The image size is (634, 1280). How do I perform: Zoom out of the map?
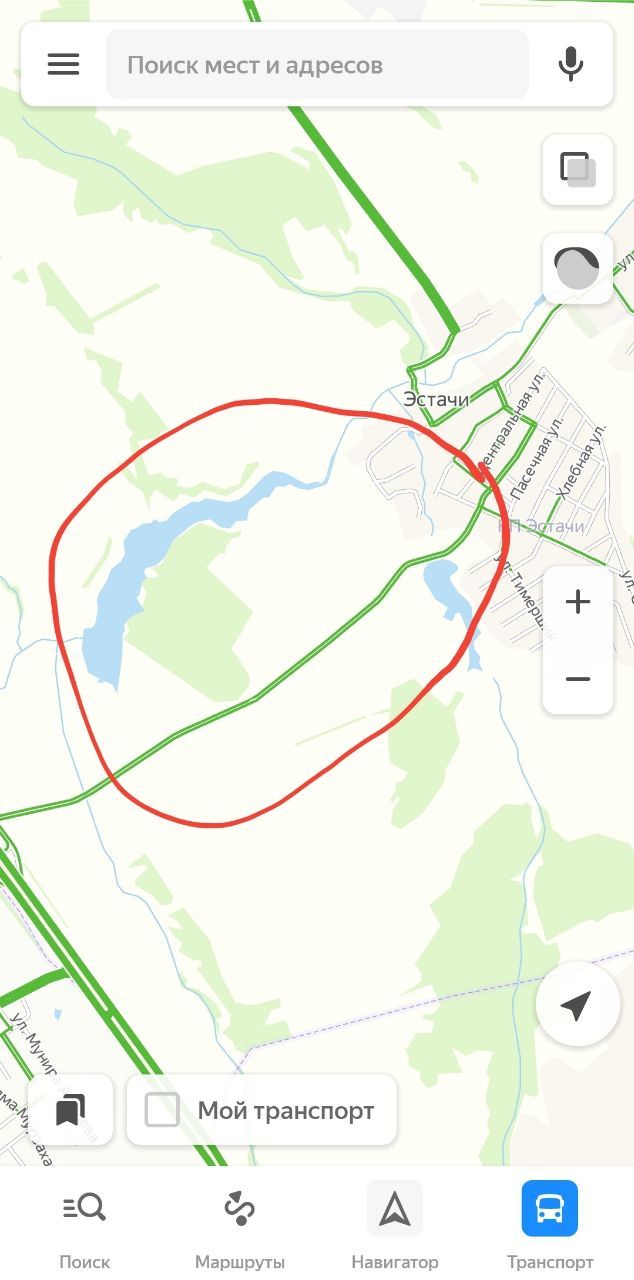click(x=577, y=679)
